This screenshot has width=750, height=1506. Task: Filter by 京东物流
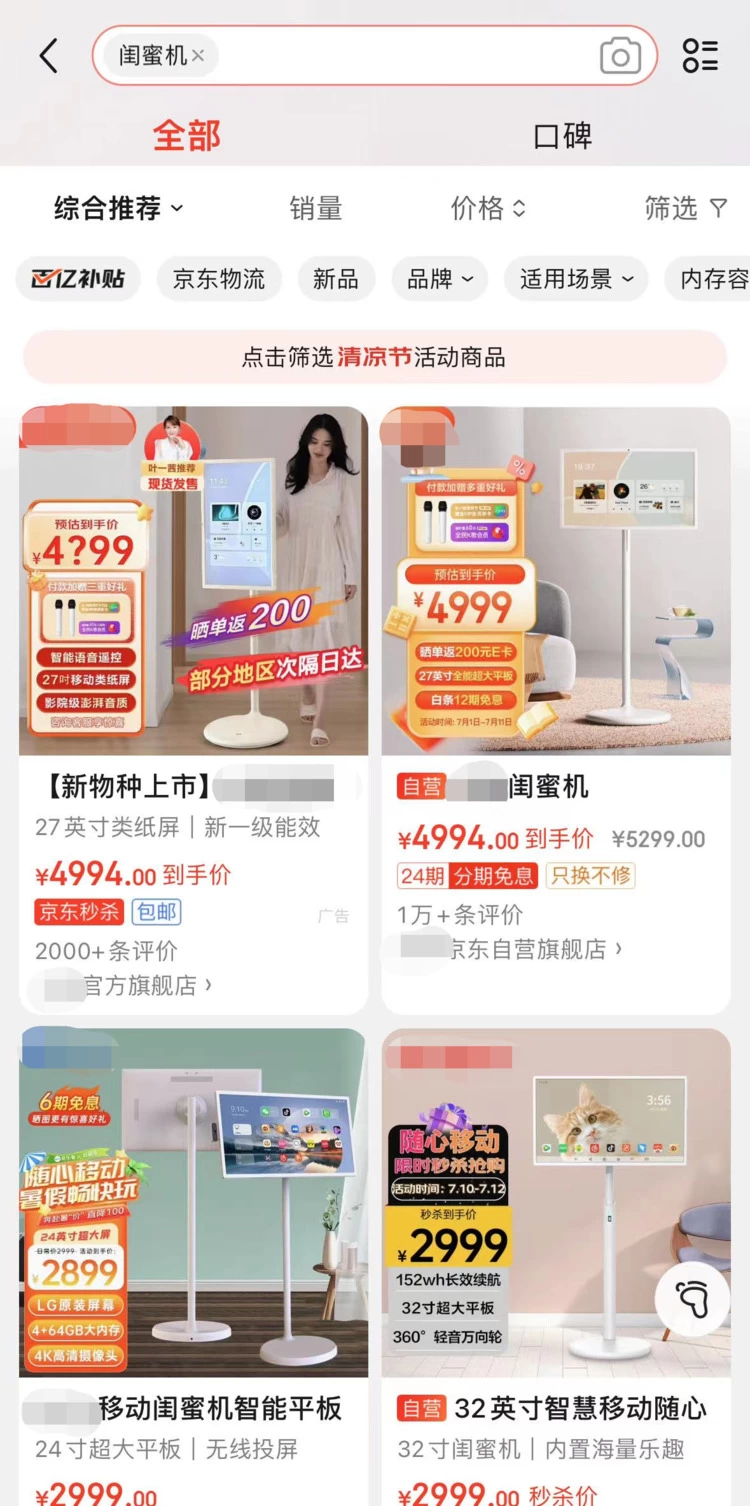(219, 279)
